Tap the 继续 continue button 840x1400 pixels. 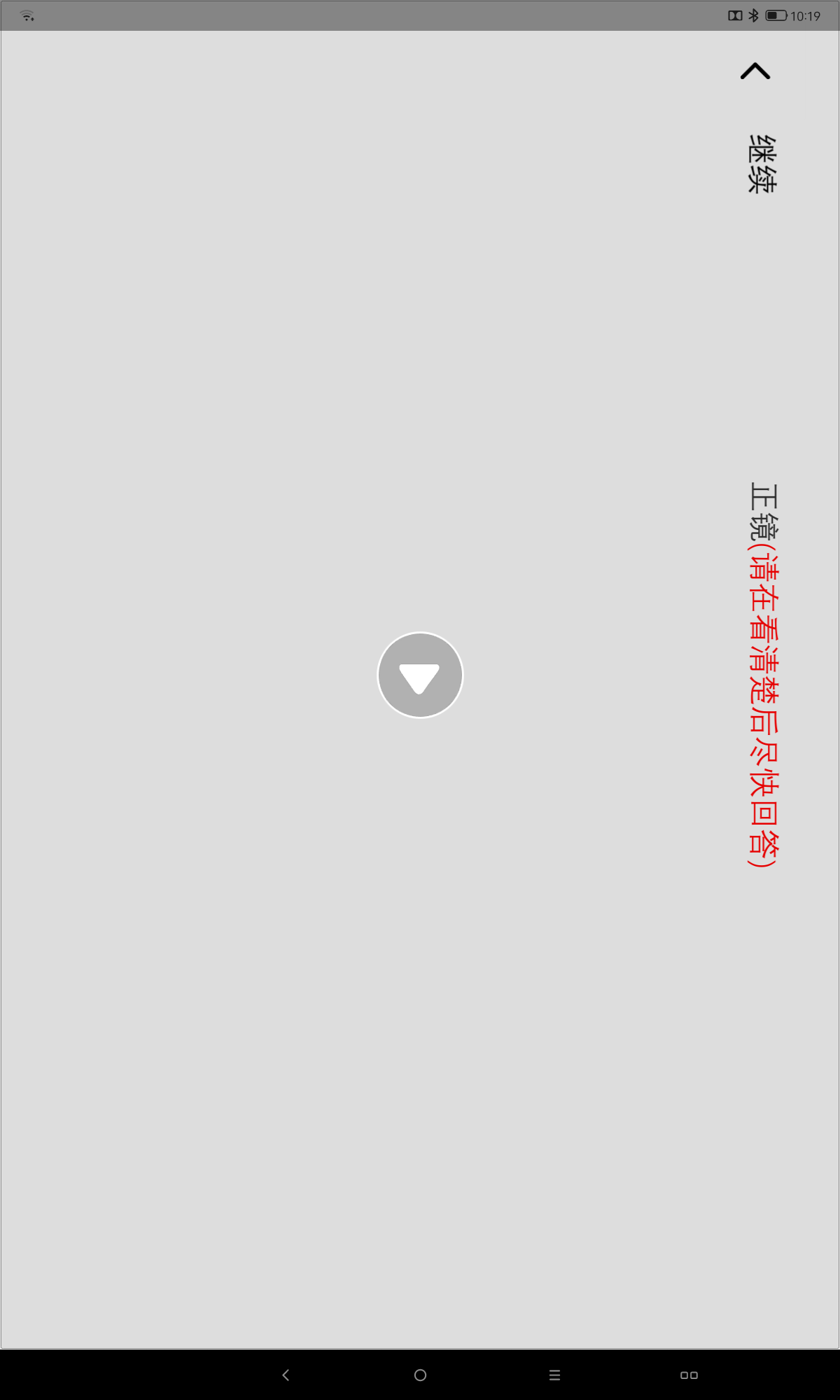click(x=762, y=163)
